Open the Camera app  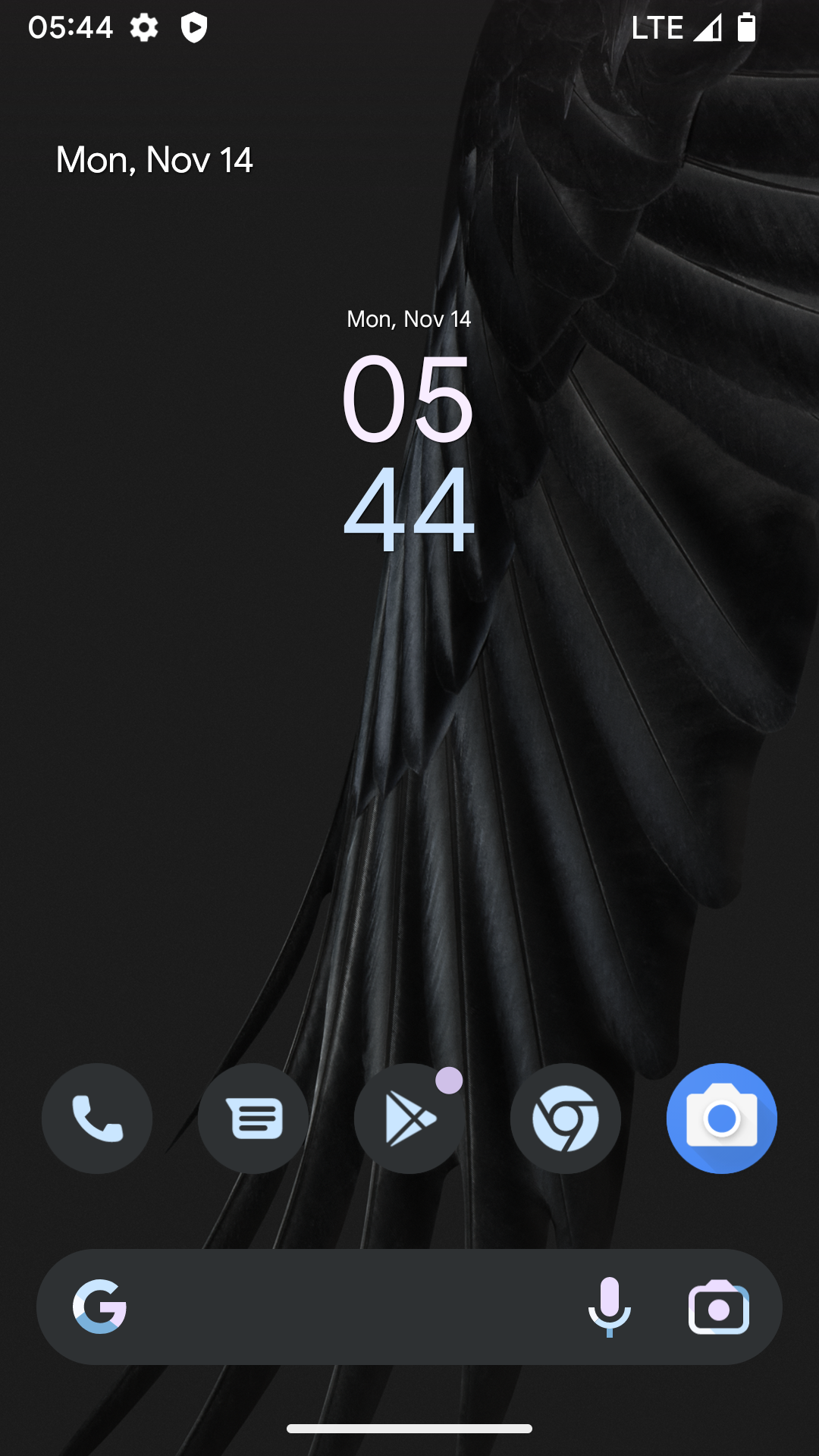click(x=722, y=1119)
